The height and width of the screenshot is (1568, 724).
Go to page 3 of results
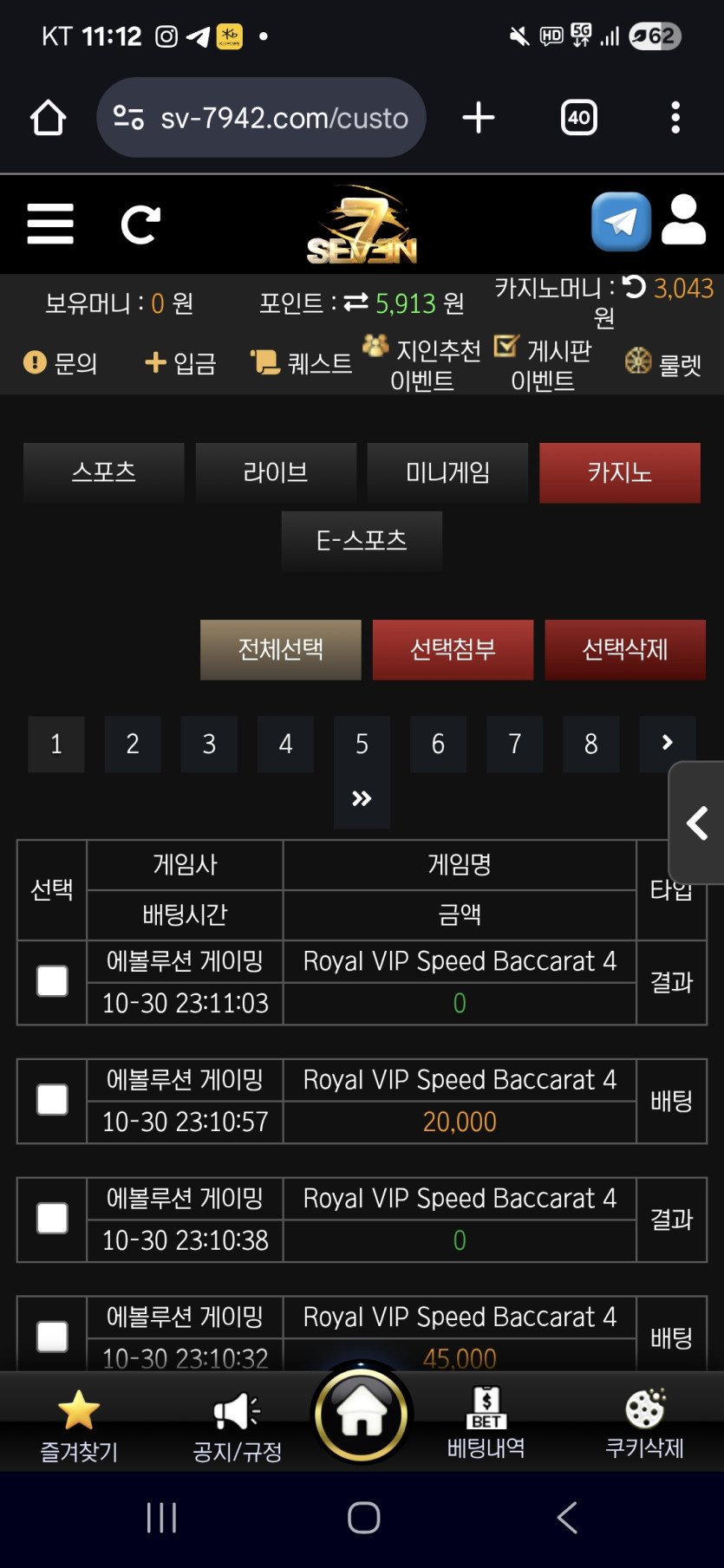pyautogui.click(x=209, y=744)
